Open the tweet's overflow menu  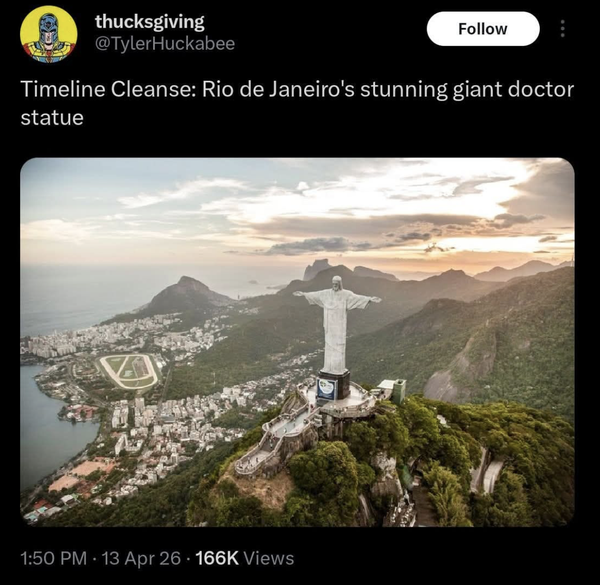(x=563, y=29)
